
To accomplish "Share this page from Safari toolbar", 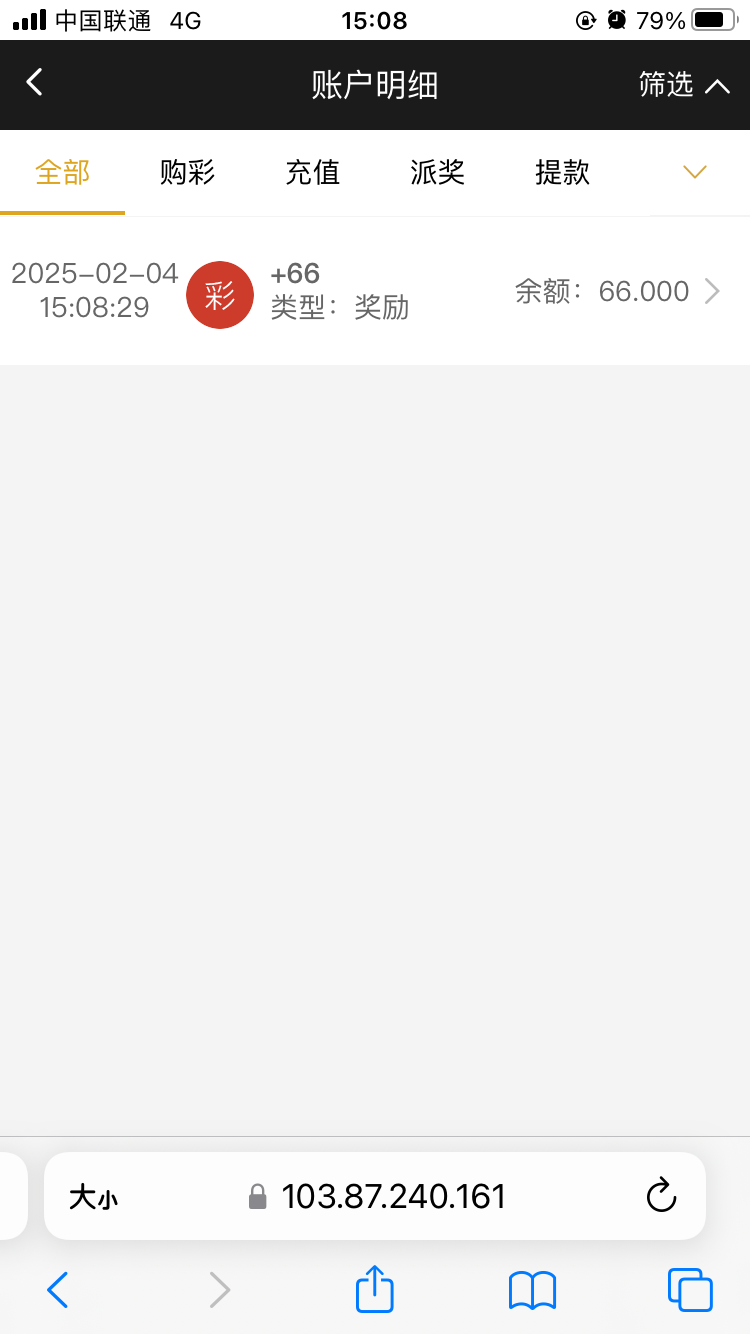I will (375, 1289).
